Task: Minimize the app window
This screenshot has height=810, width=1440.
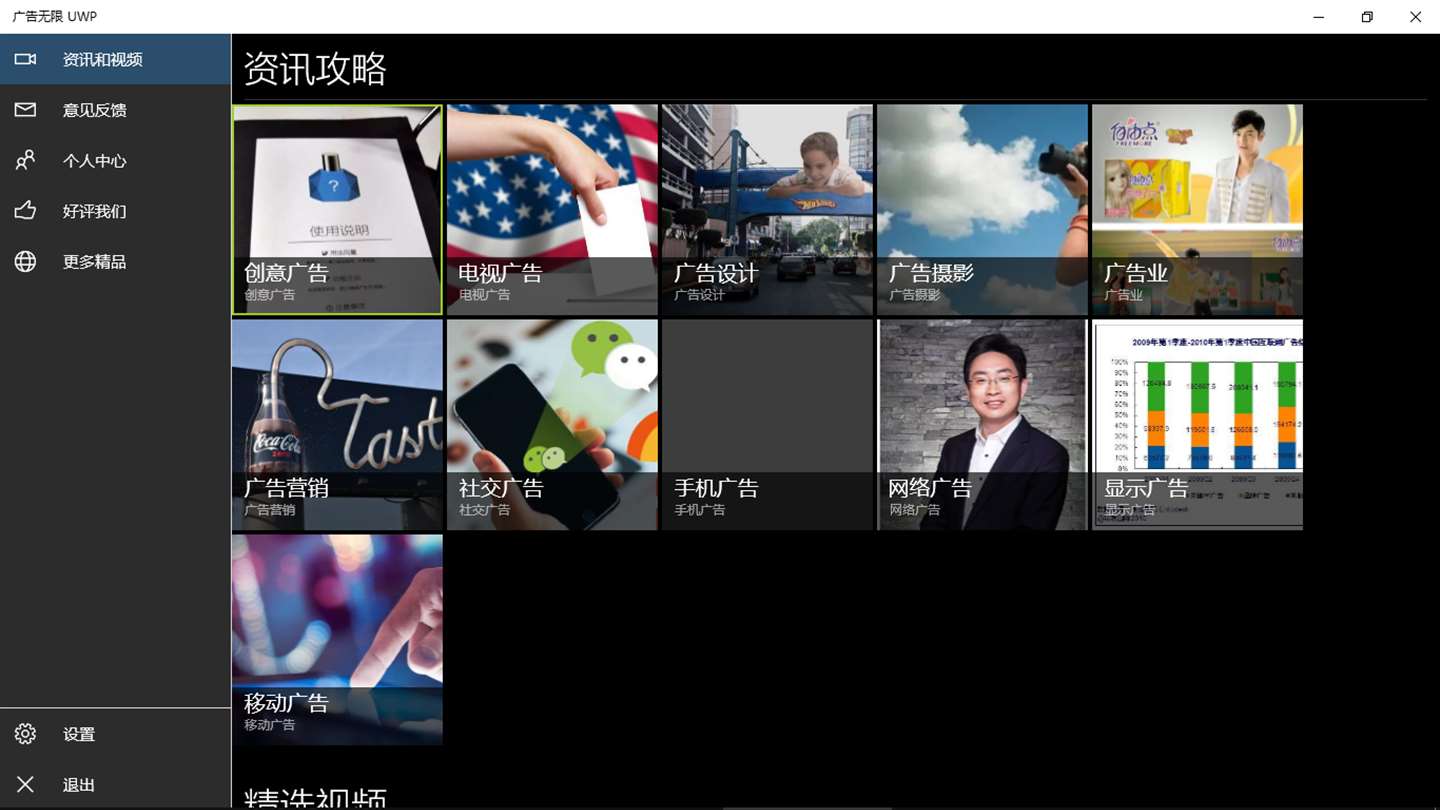Action: [x=1319, y=17]
